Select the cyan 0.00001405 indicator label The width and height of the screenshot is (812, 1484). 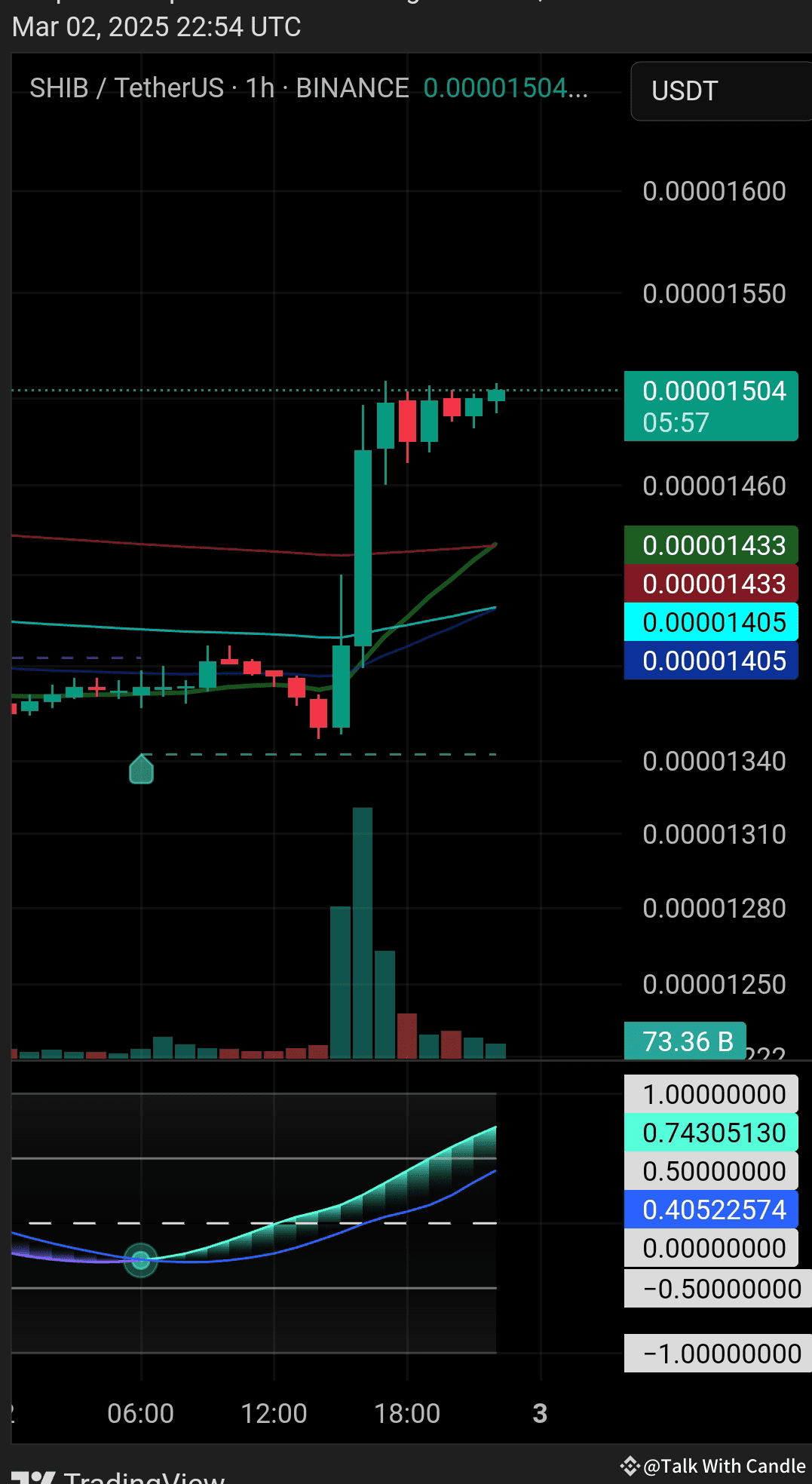point(709,621)
